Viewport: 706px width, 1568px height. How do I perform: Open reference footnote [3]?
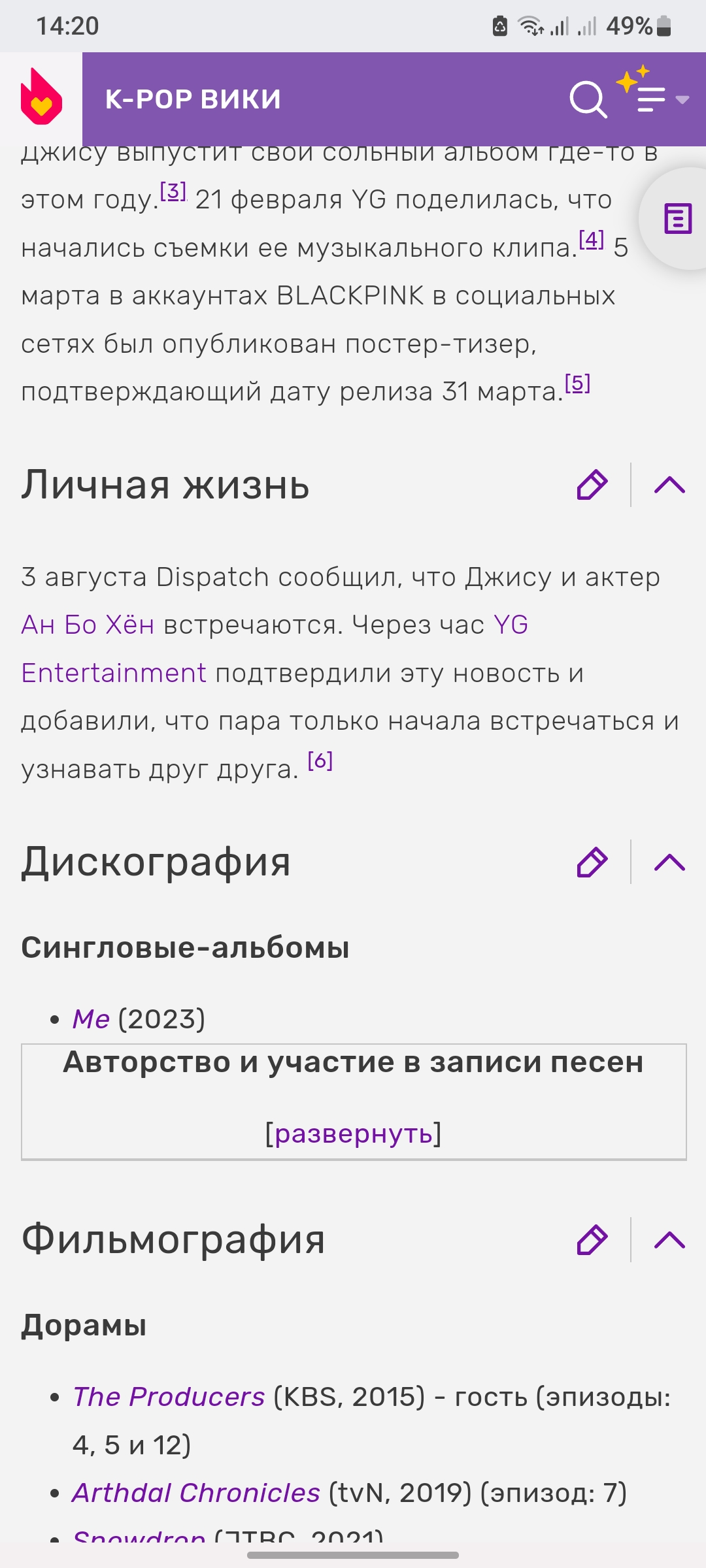tap(173, 191)
